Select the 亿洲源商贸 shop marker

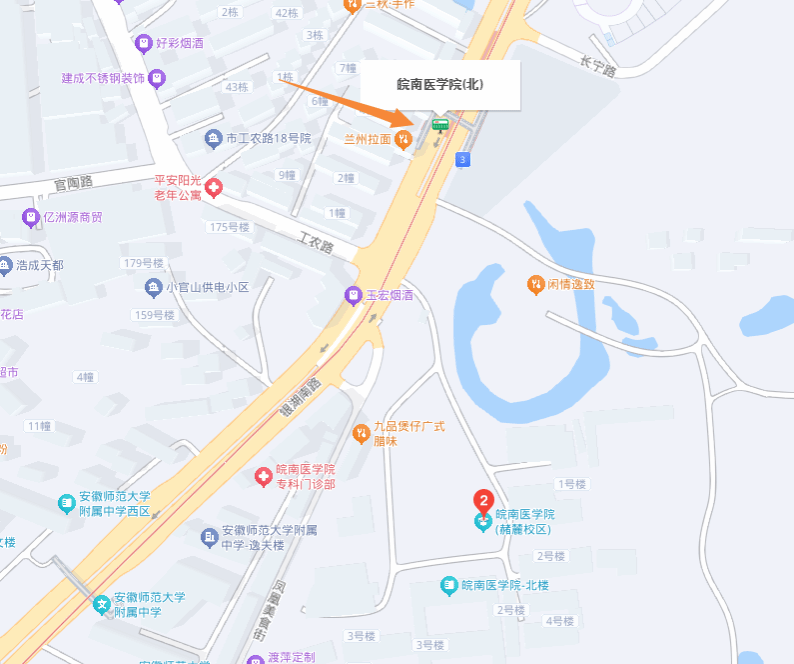(x=30, y=217)
